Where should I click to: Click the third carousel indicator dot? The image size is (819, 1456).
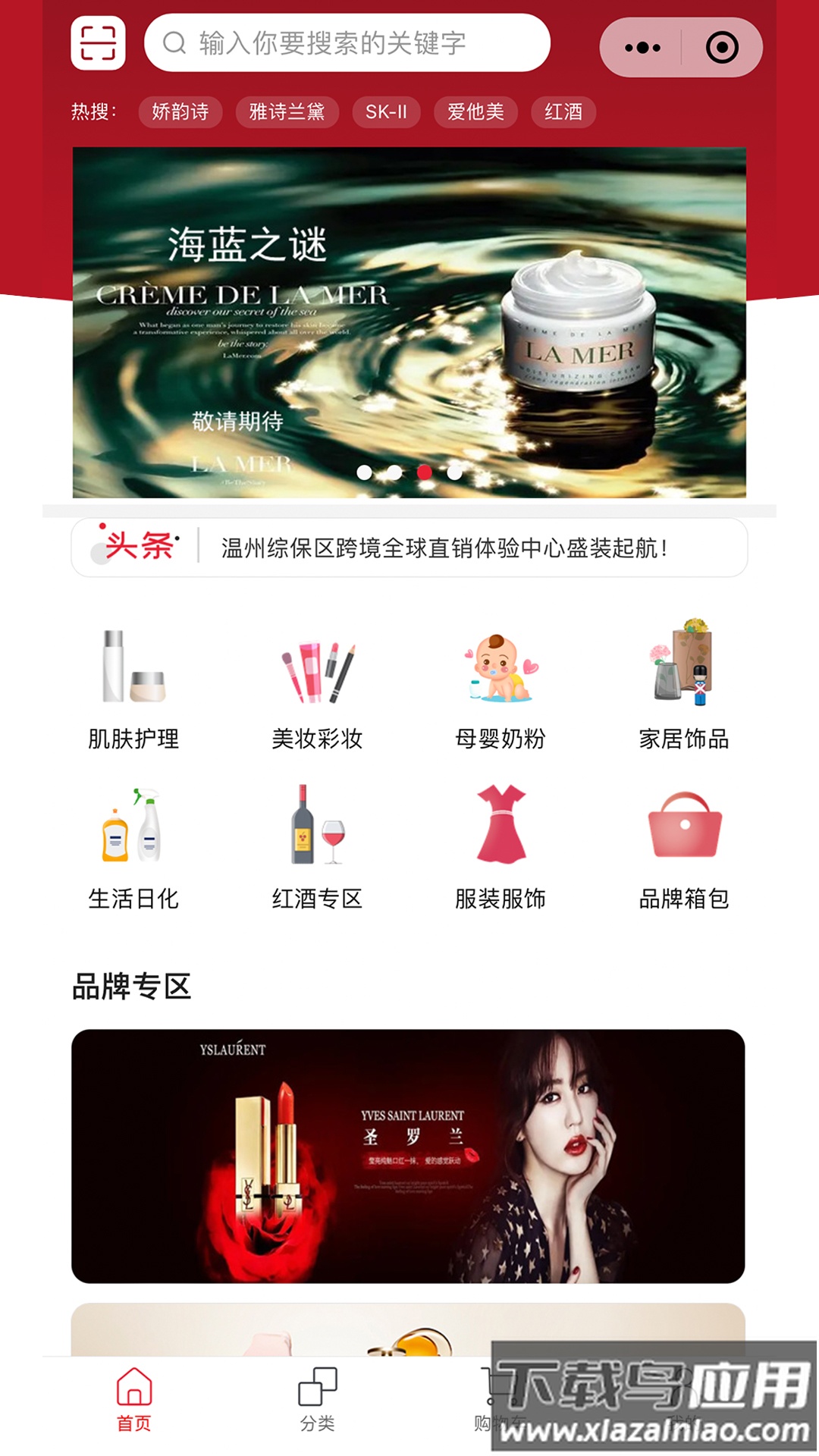click(x=425, y=472)
